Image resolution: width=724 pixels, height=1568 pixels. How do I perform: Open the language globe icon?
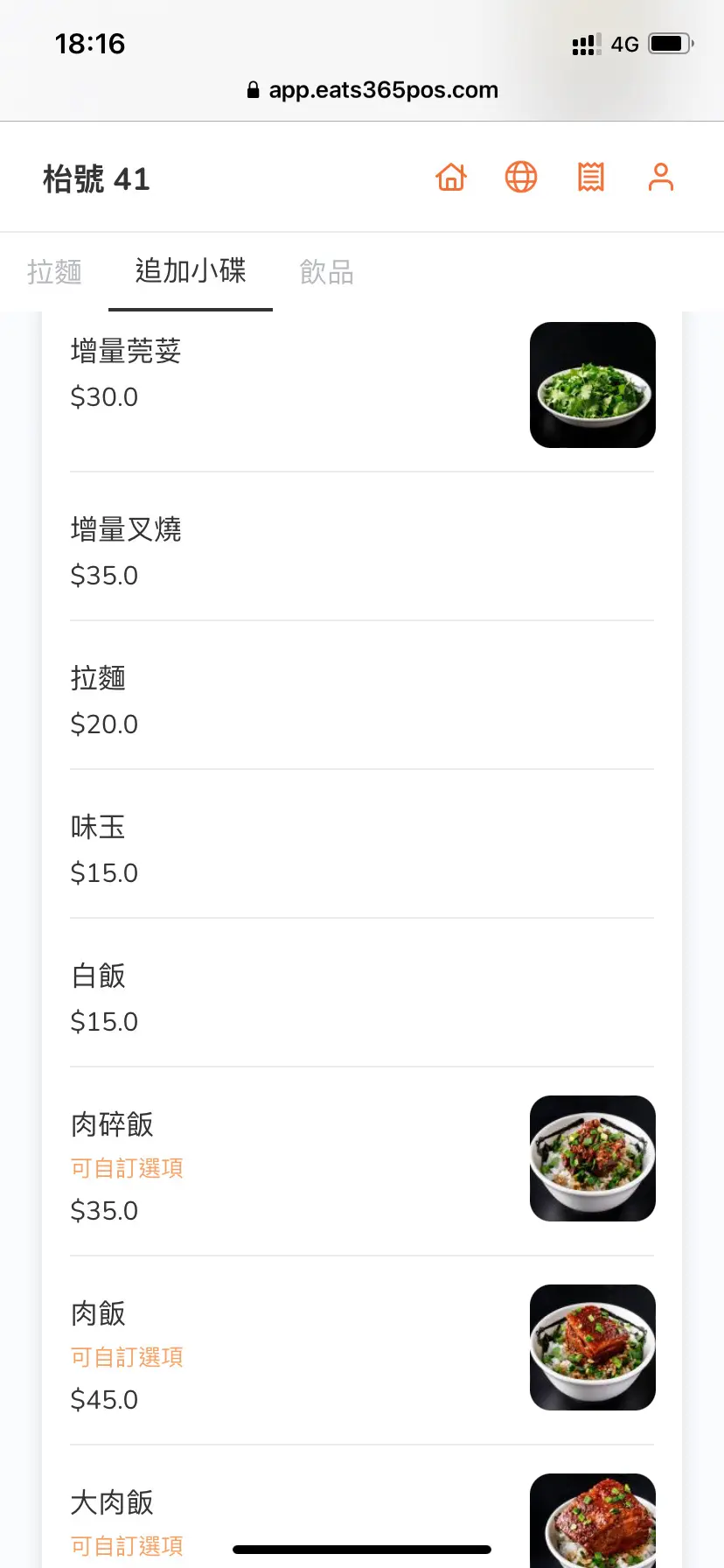521,178
